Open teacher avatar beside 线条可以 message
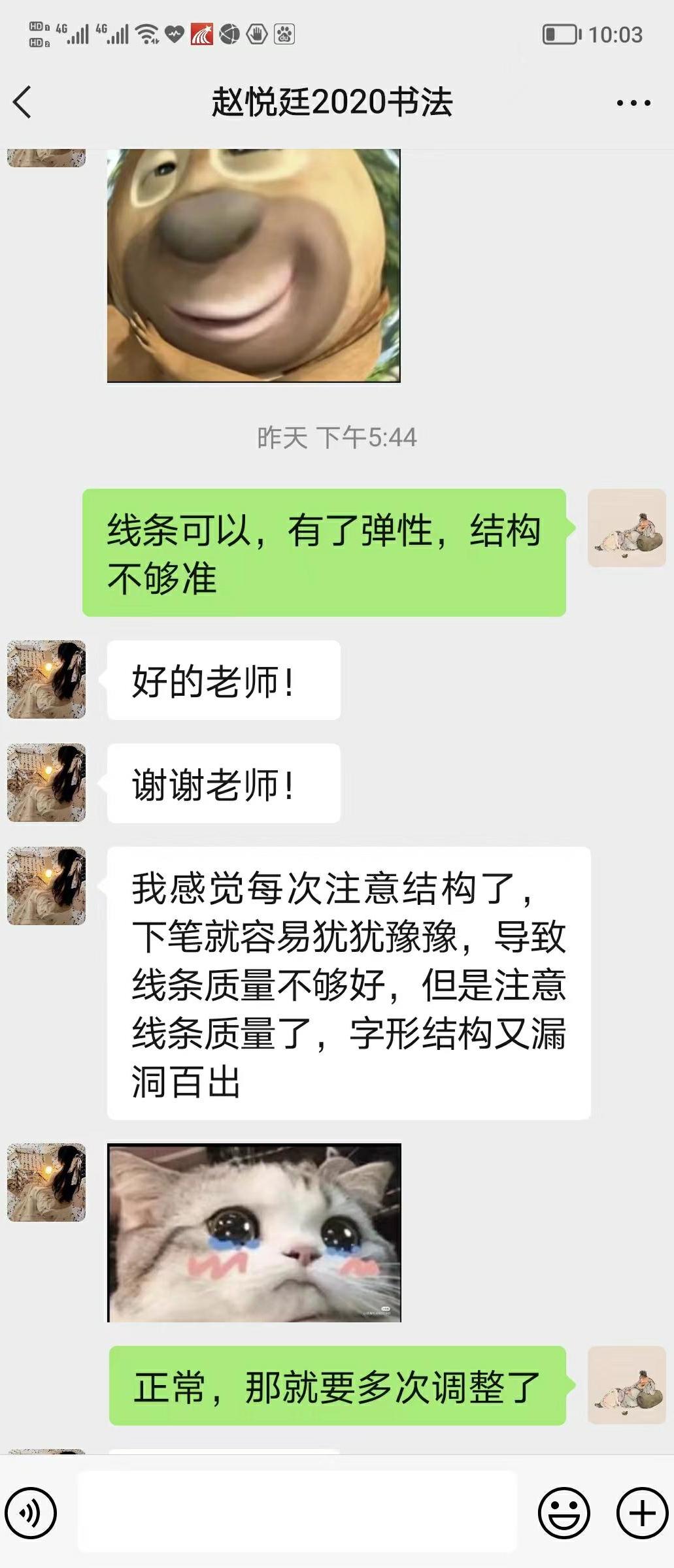The image size is (674, 1568). pos(626,528)
